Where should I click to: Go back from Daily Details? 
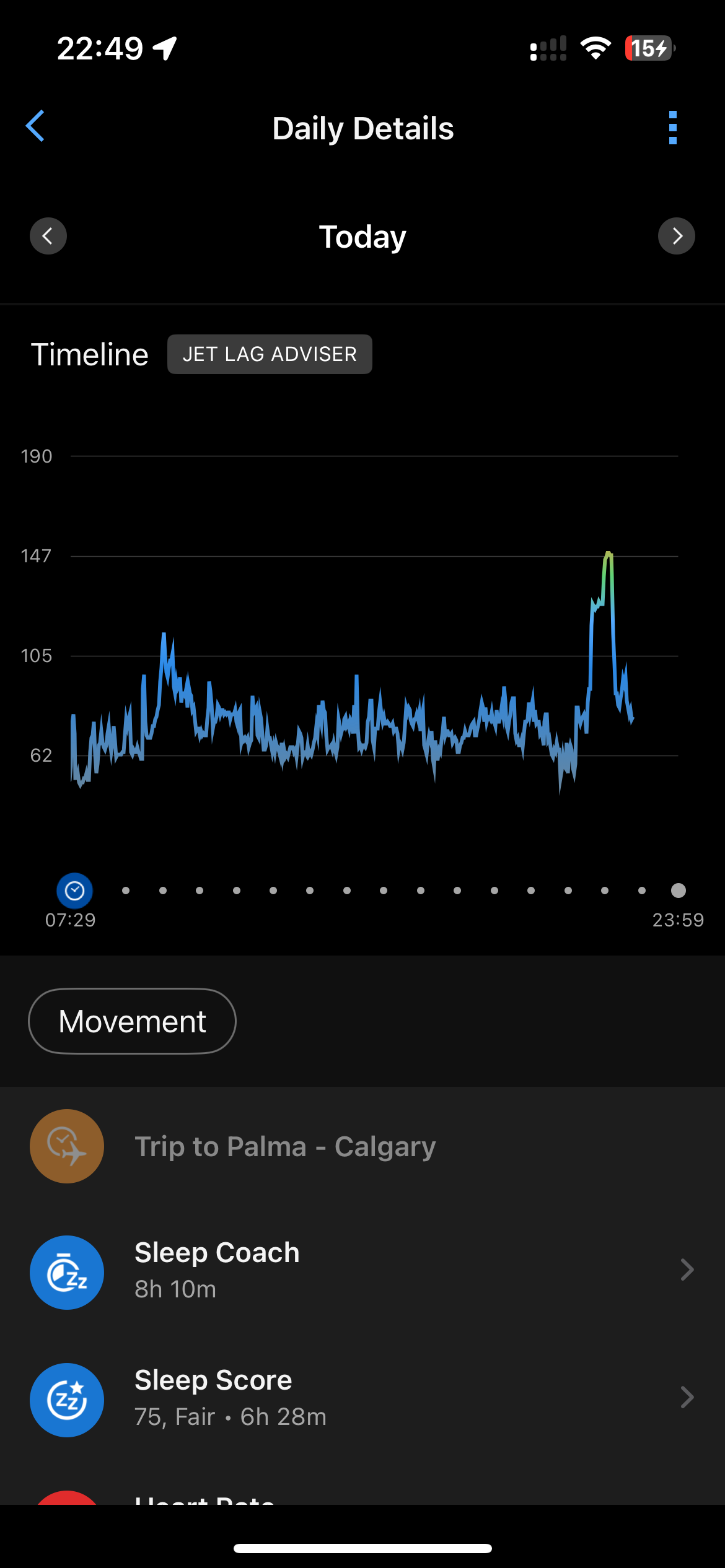click(x=35, y=126)
